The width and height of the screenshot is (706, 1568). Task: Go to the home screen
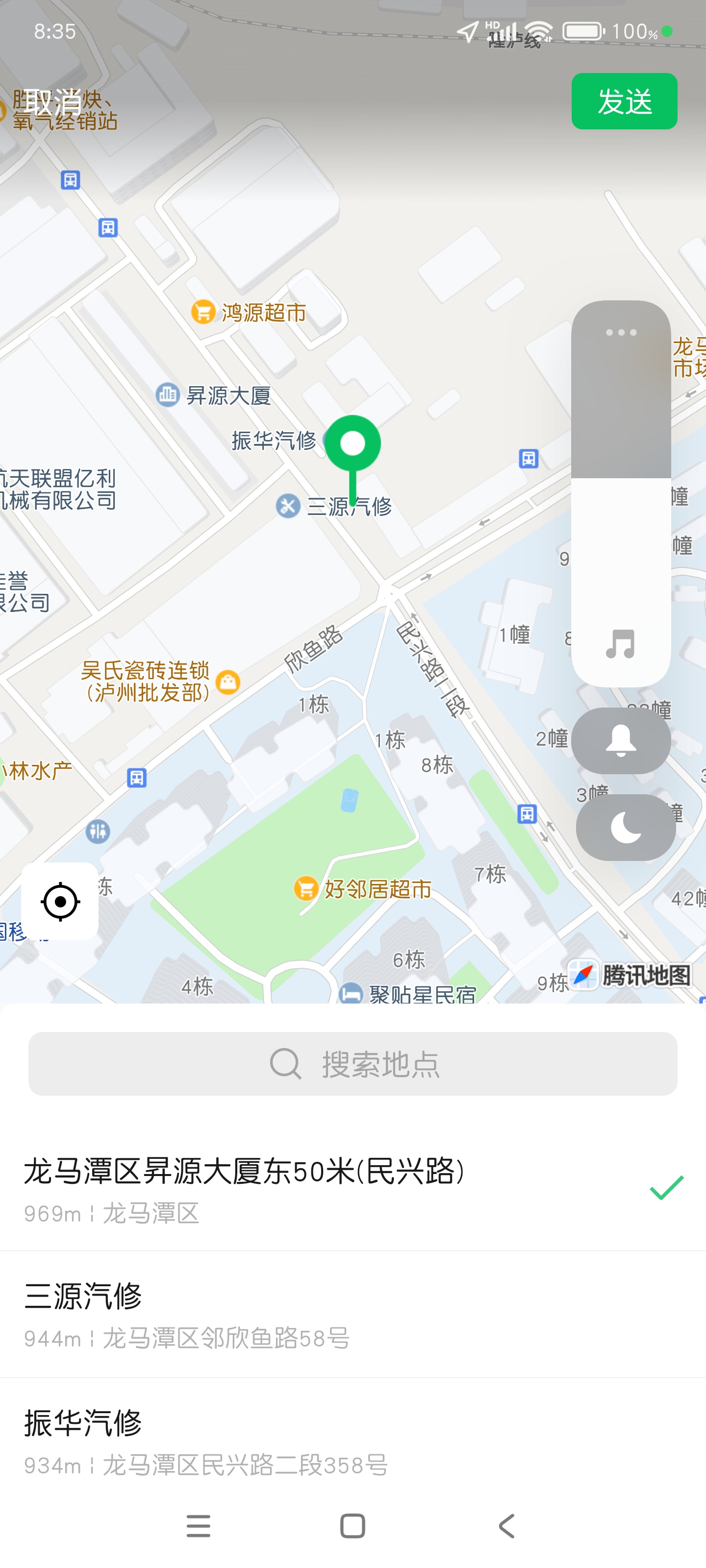(x=353, y=1526)
